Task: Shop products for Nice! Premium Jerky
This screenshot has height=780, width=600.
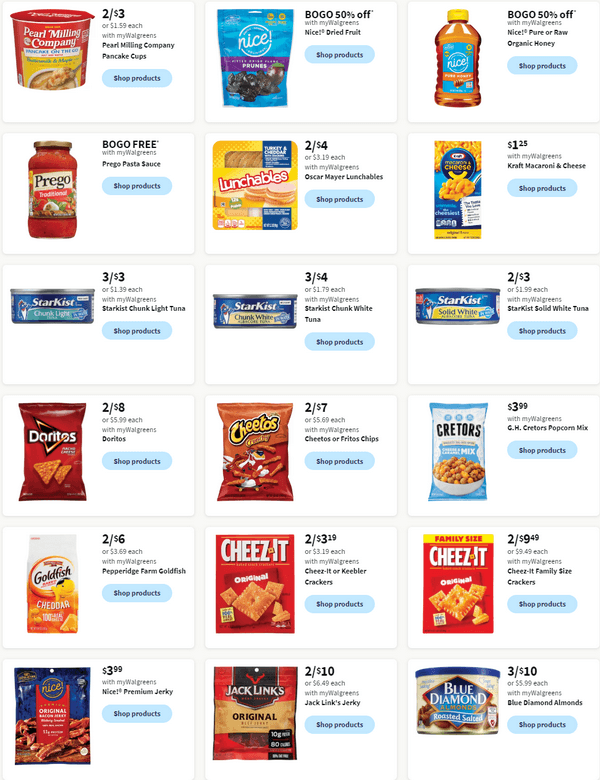Action: tap(136, 714)
